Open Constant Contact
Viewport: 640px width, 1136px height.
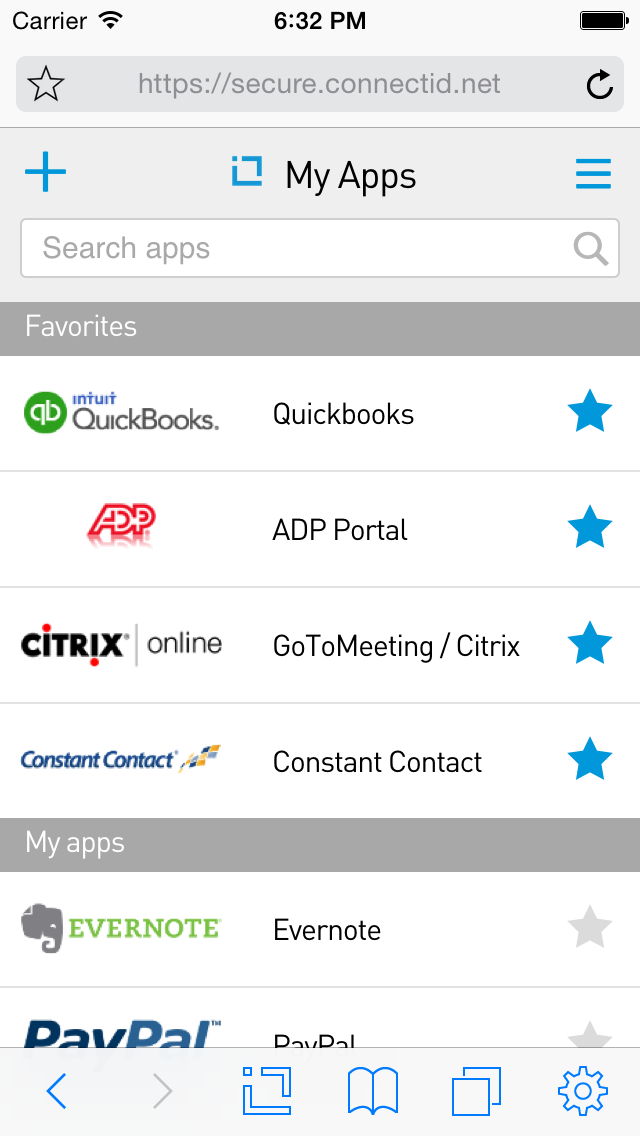(x=377, y=762)
